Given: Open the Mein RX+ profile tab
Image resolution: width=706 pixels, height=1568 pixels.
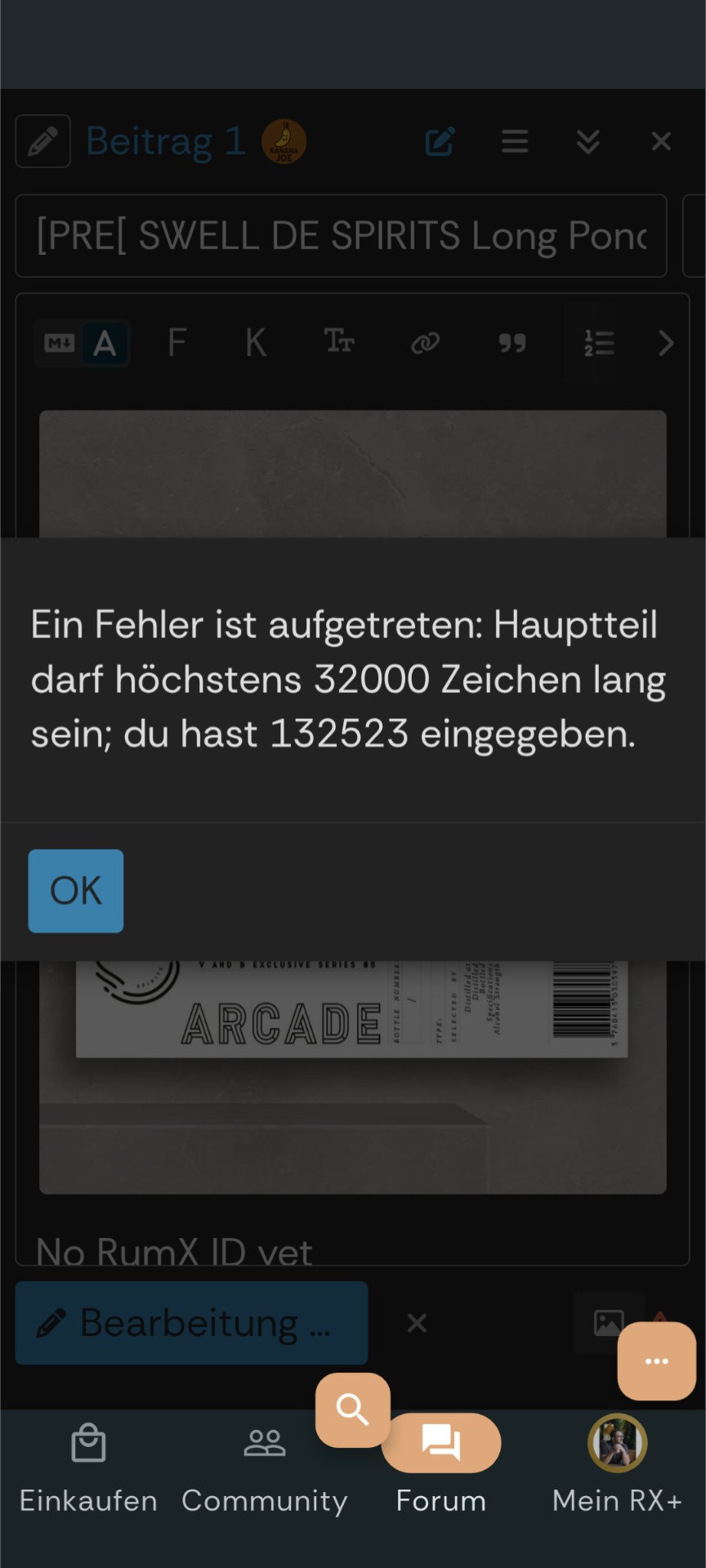Looking at the screenshot, I should (x=618, y=1468).
